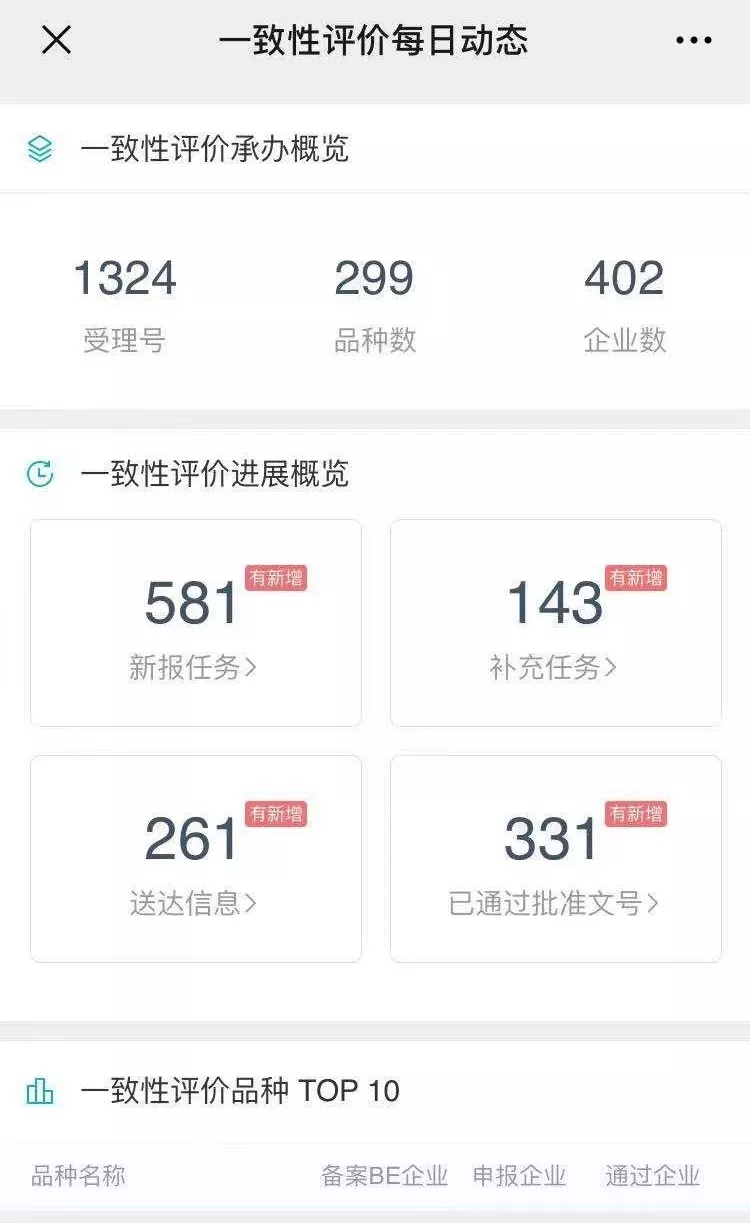
Task: Close the page with the X icon
Action: (x=56, y=40)
